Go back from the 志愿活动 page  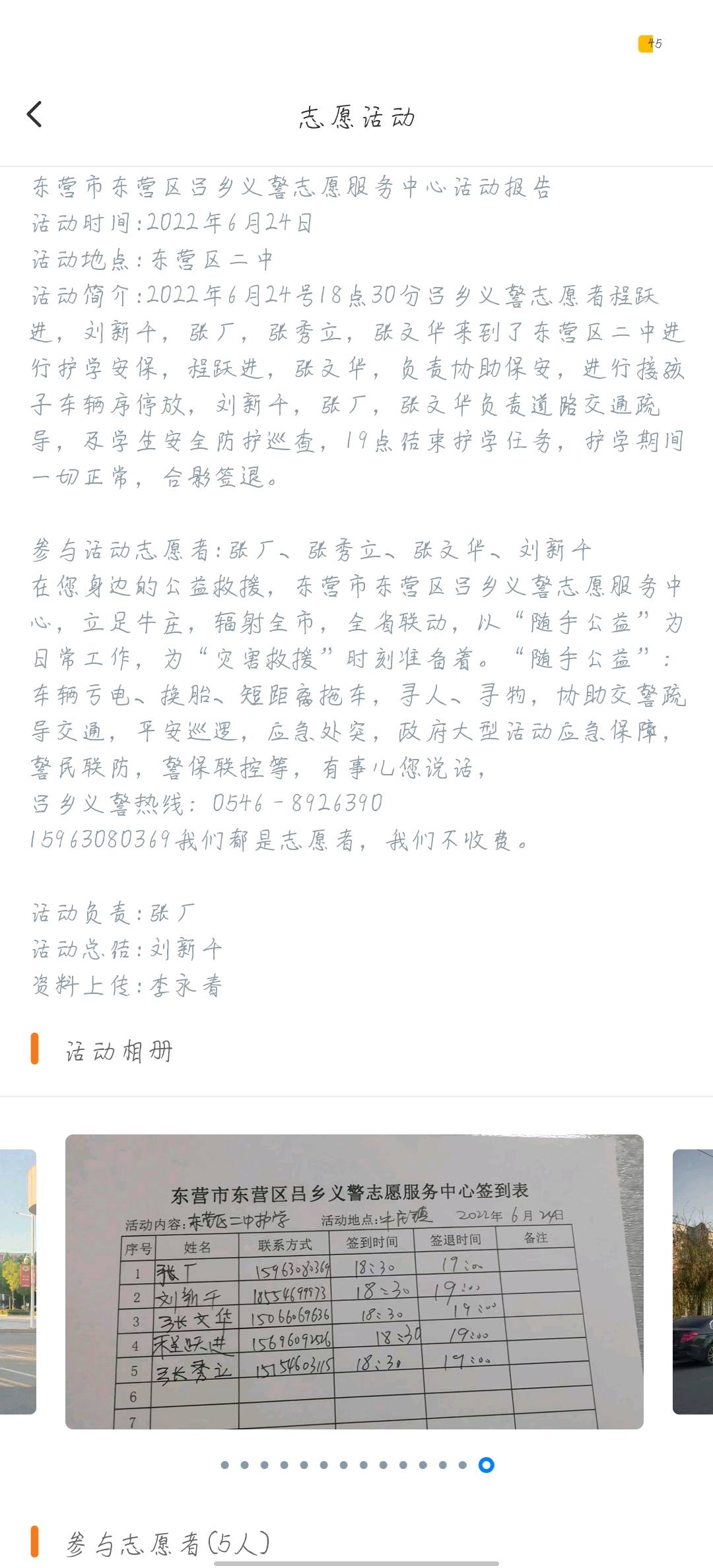point(34,114)
